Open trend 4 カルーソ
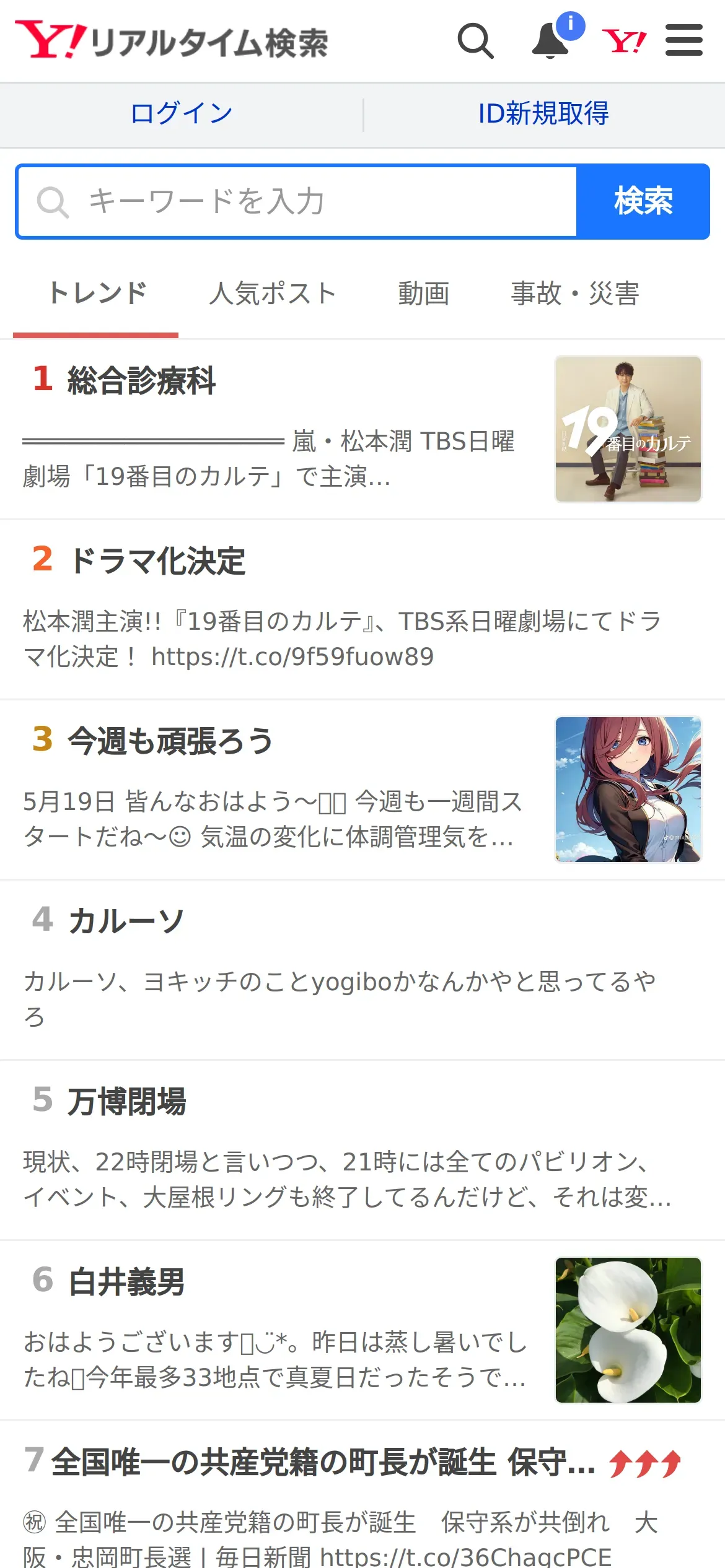725x1568 pixels. (x=362, y=970)
